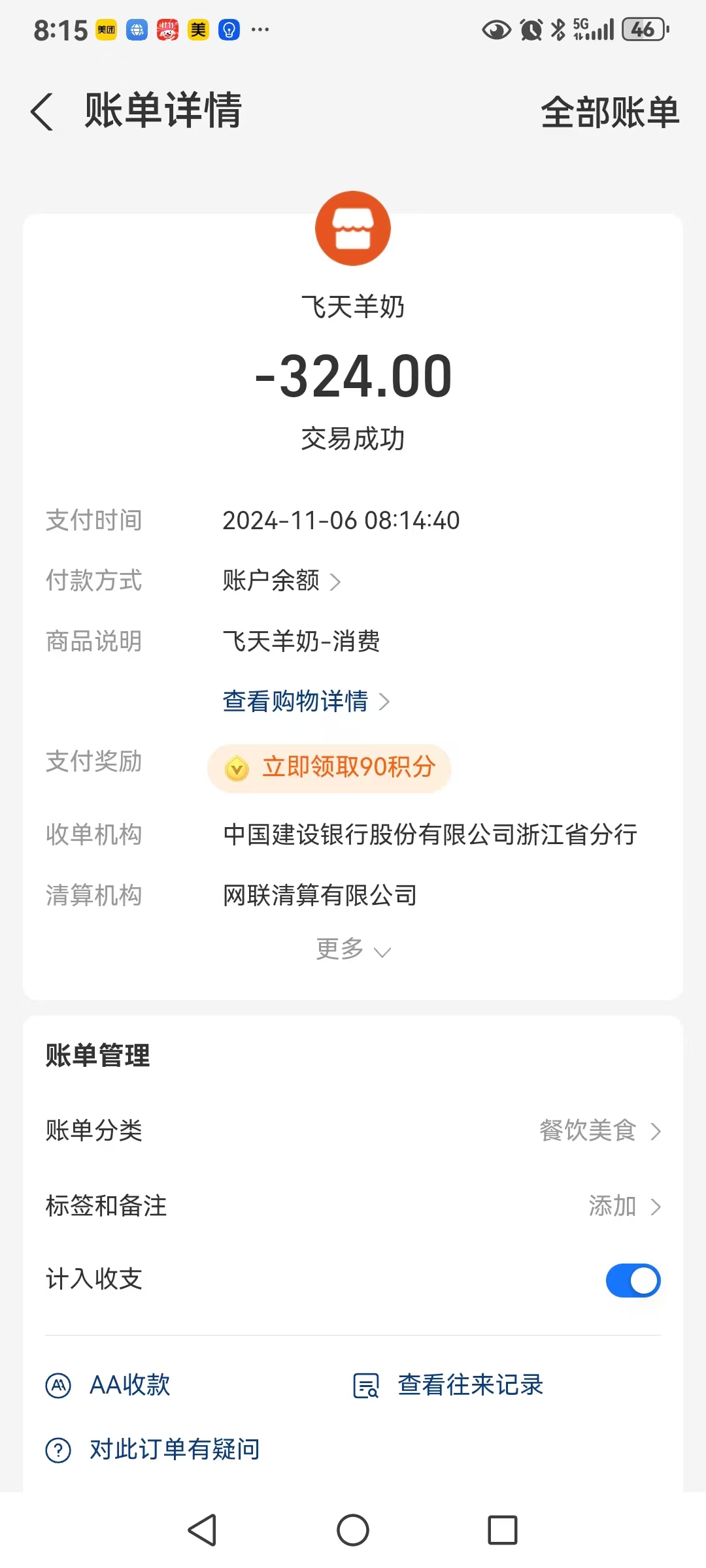The width and height of the screenshot is (706, 1568).
Task: Open 账户余额 payment method details
Action: tap(281, 581)
